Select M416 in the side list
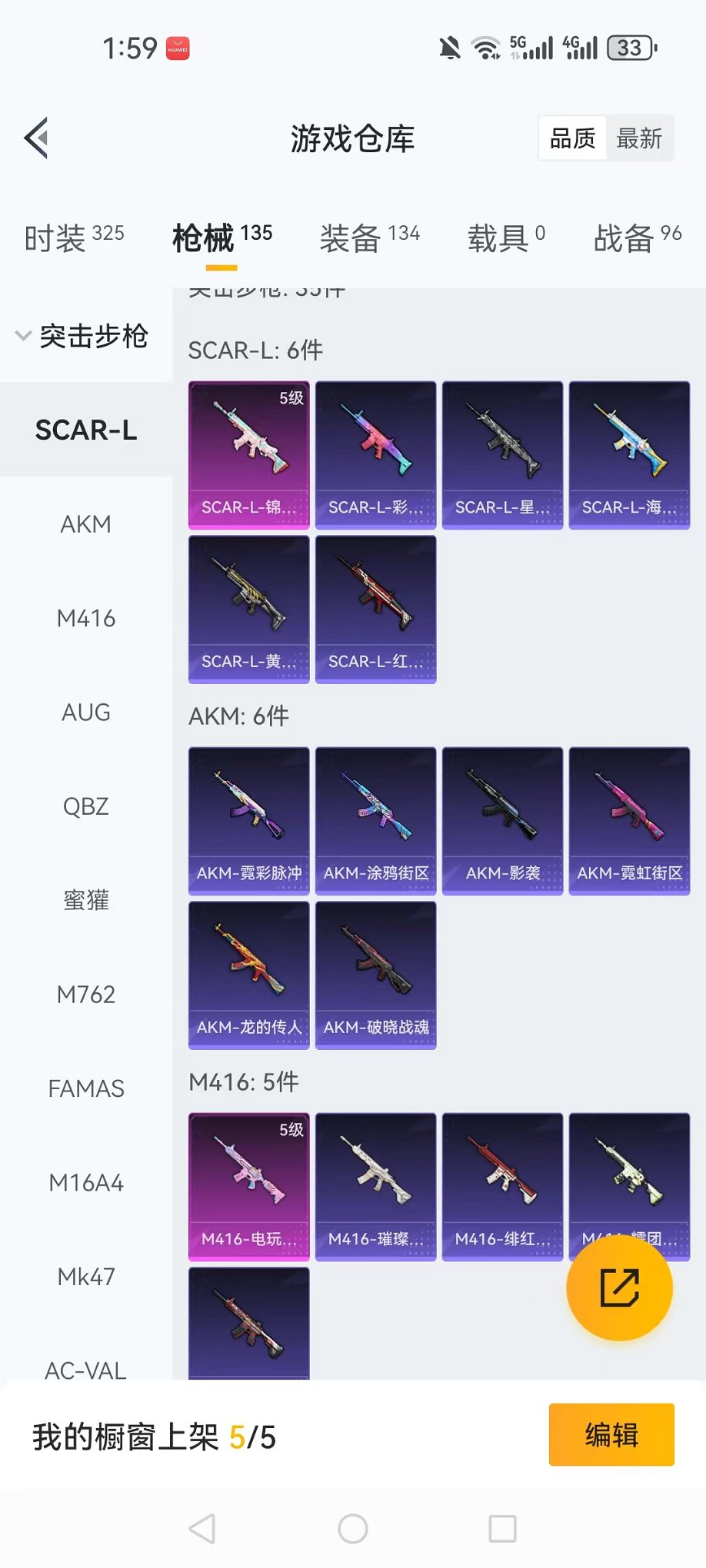The image size is (706, 1568). [86, 618]
